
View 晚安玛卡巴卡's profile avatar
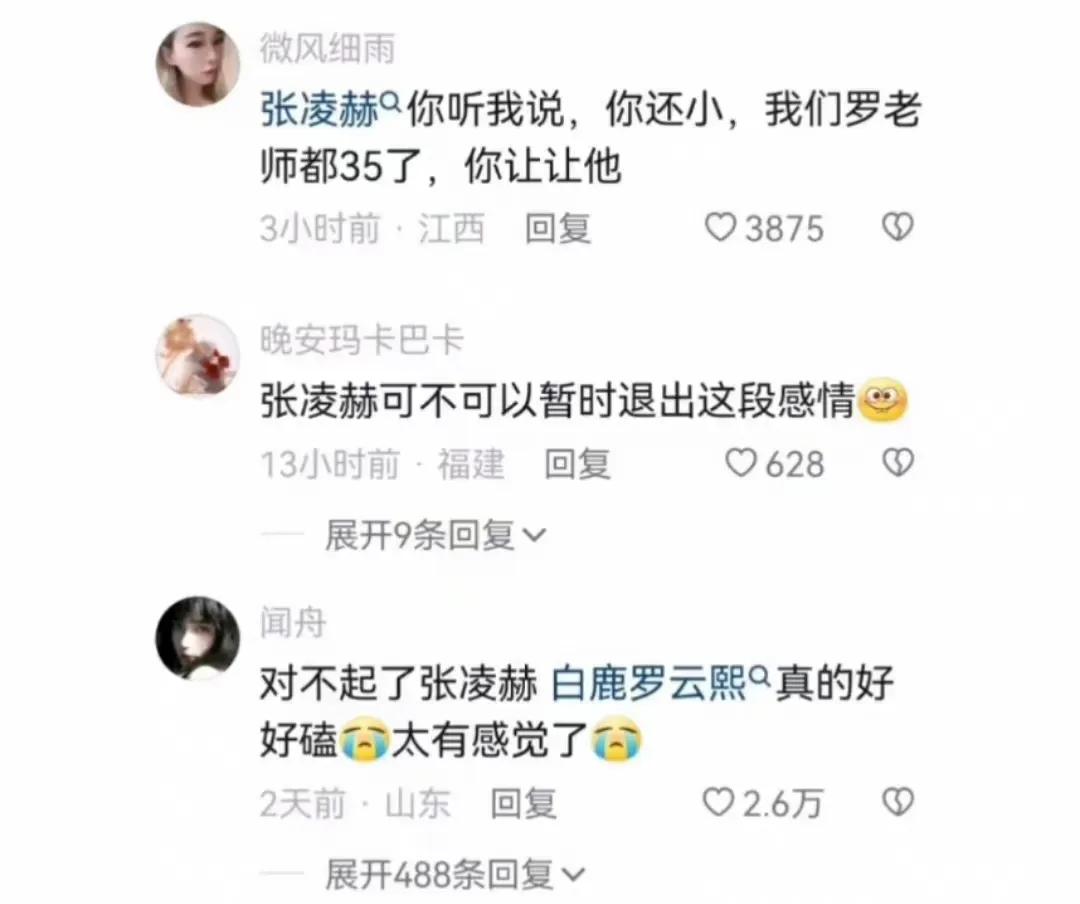(x=198, y=356)
